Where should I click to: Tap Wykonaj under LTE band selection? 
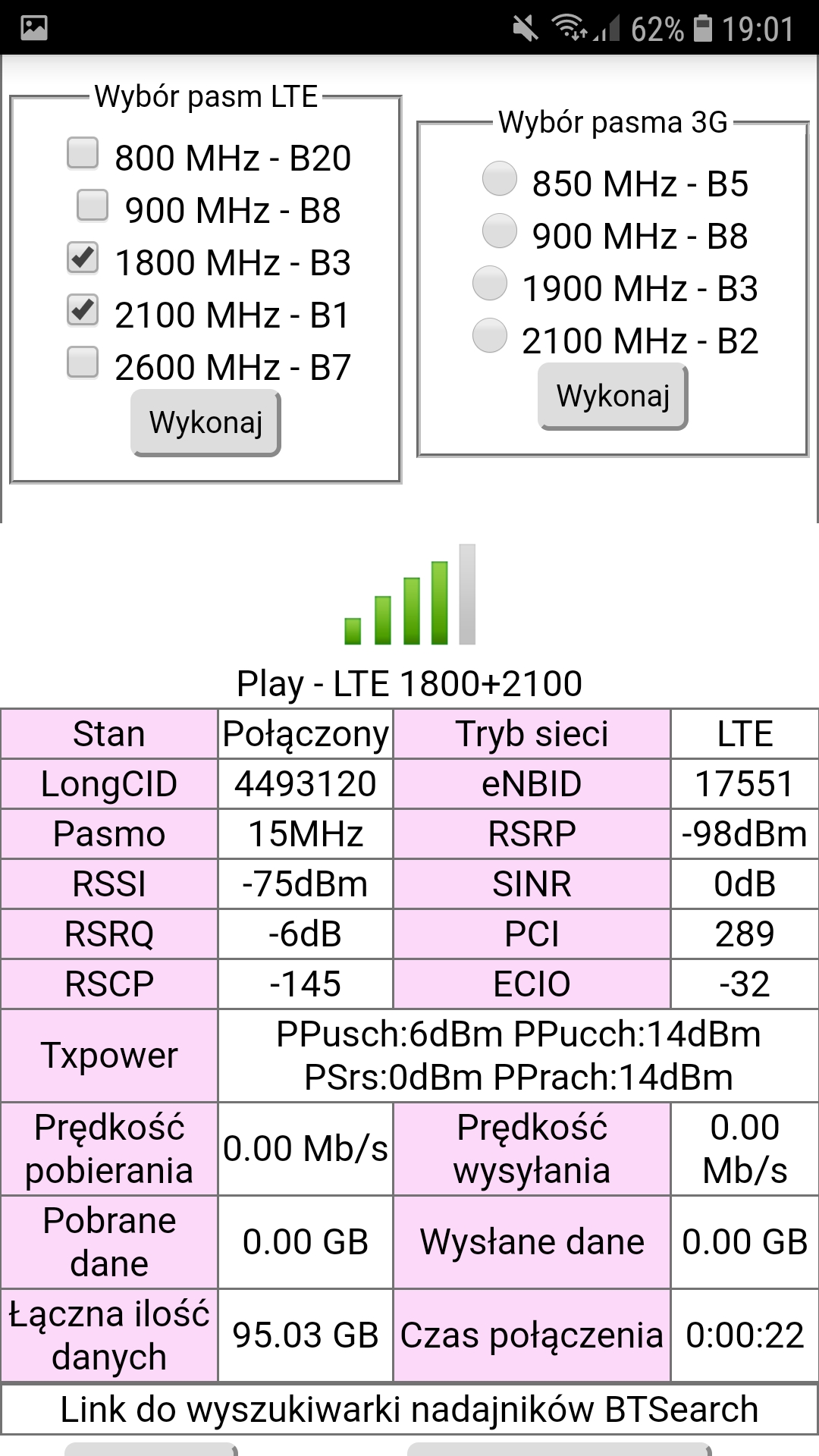point(206,422)
